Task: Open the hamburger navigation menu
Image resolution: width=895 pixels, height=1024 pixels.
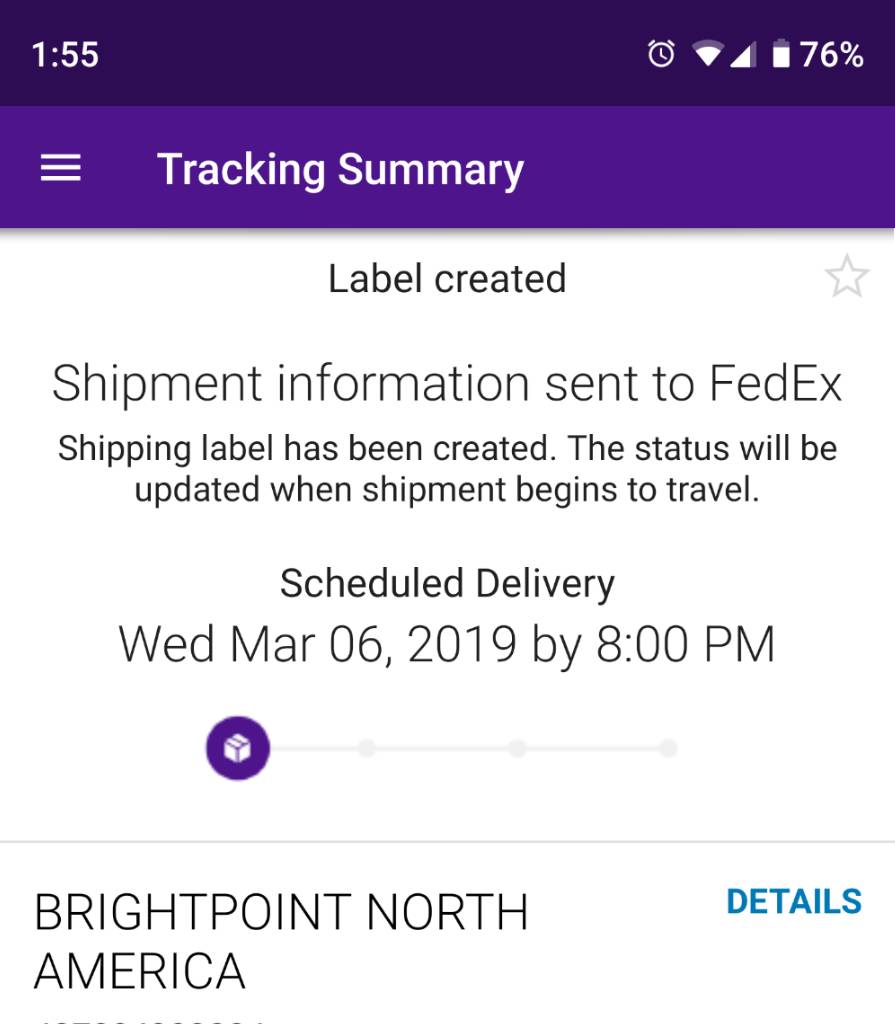Action: pyautogui.click(x=60, y=169)
